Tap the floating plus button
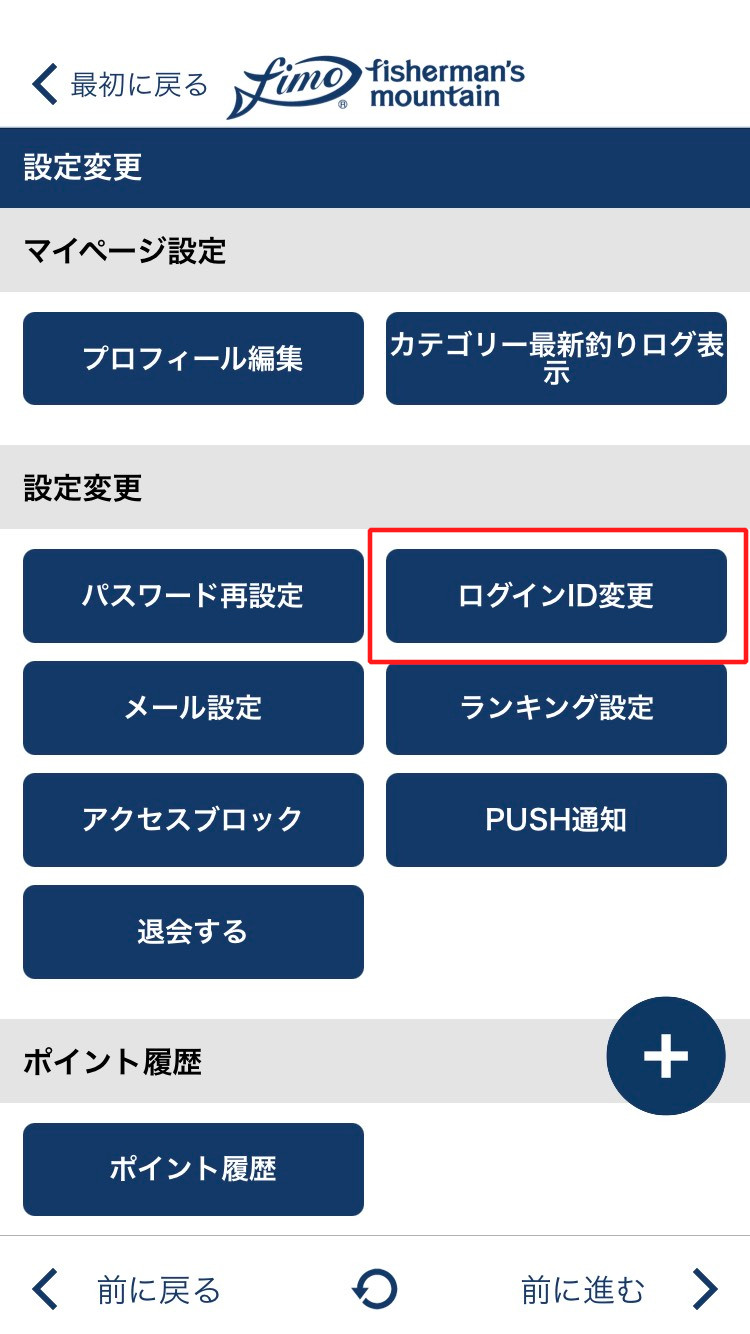 pyautogui.click(x=666, y=1056)
